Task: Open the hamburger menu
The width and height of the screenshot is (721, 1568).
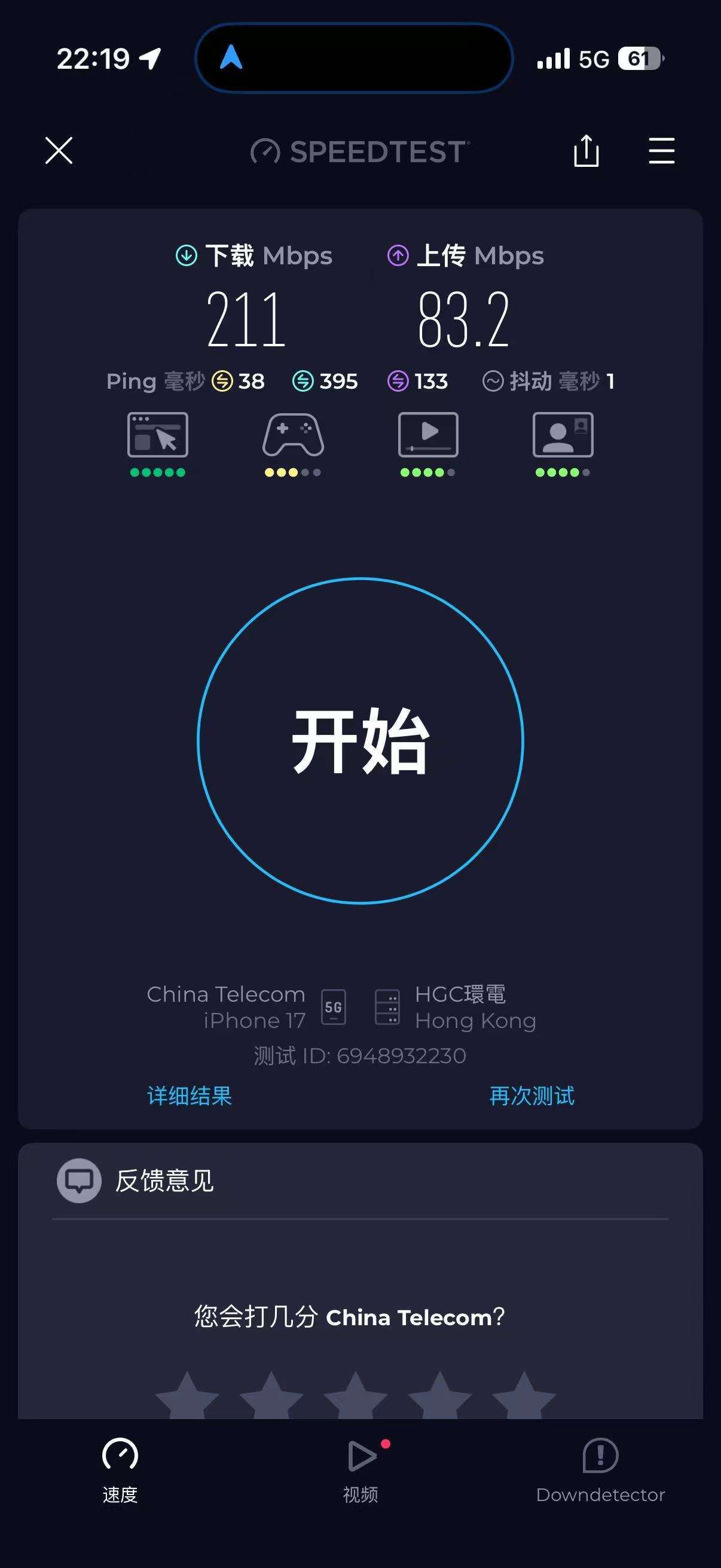Action: pos(661,150)
